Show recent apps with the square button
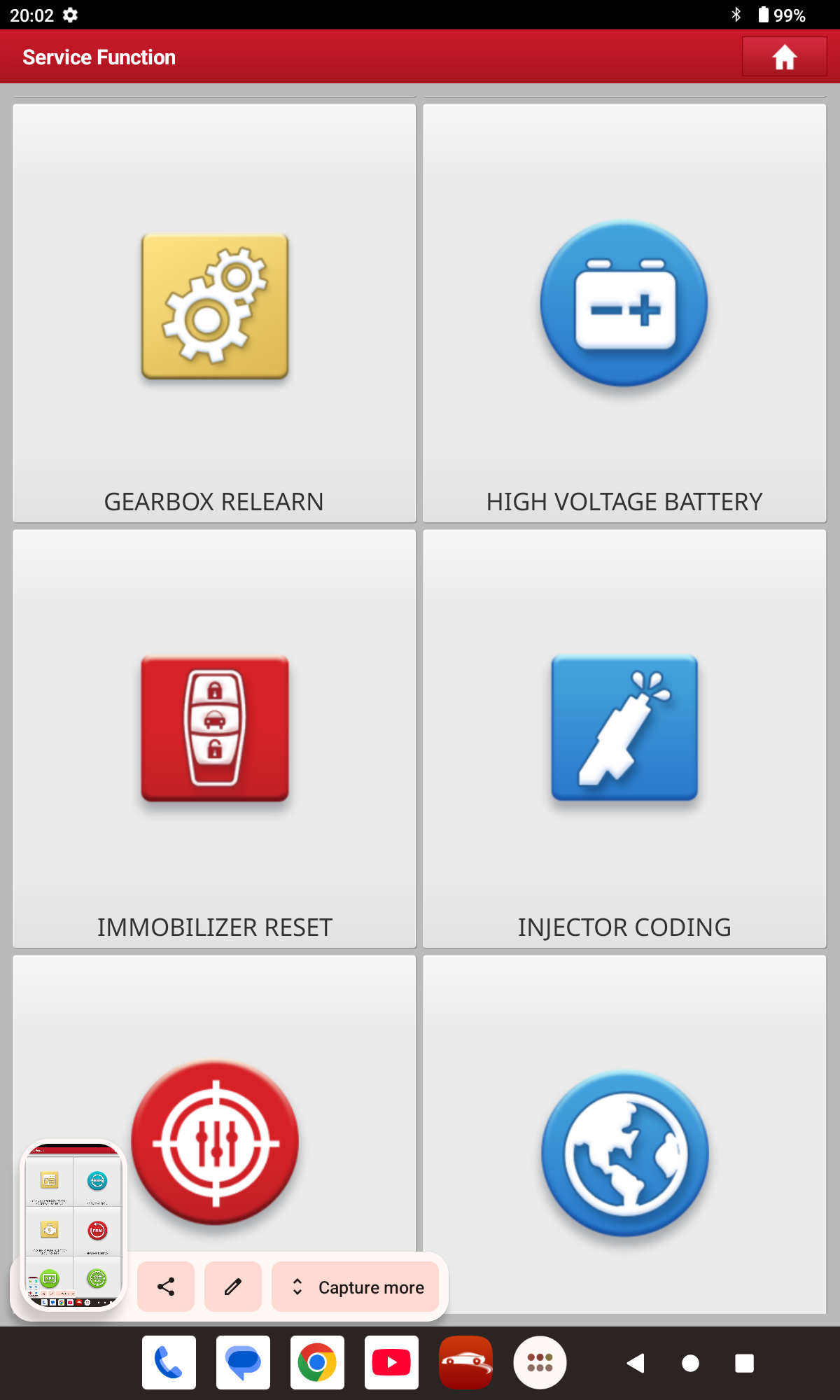Viewport: 840px width, 1400px height. tap(744, 1363)
